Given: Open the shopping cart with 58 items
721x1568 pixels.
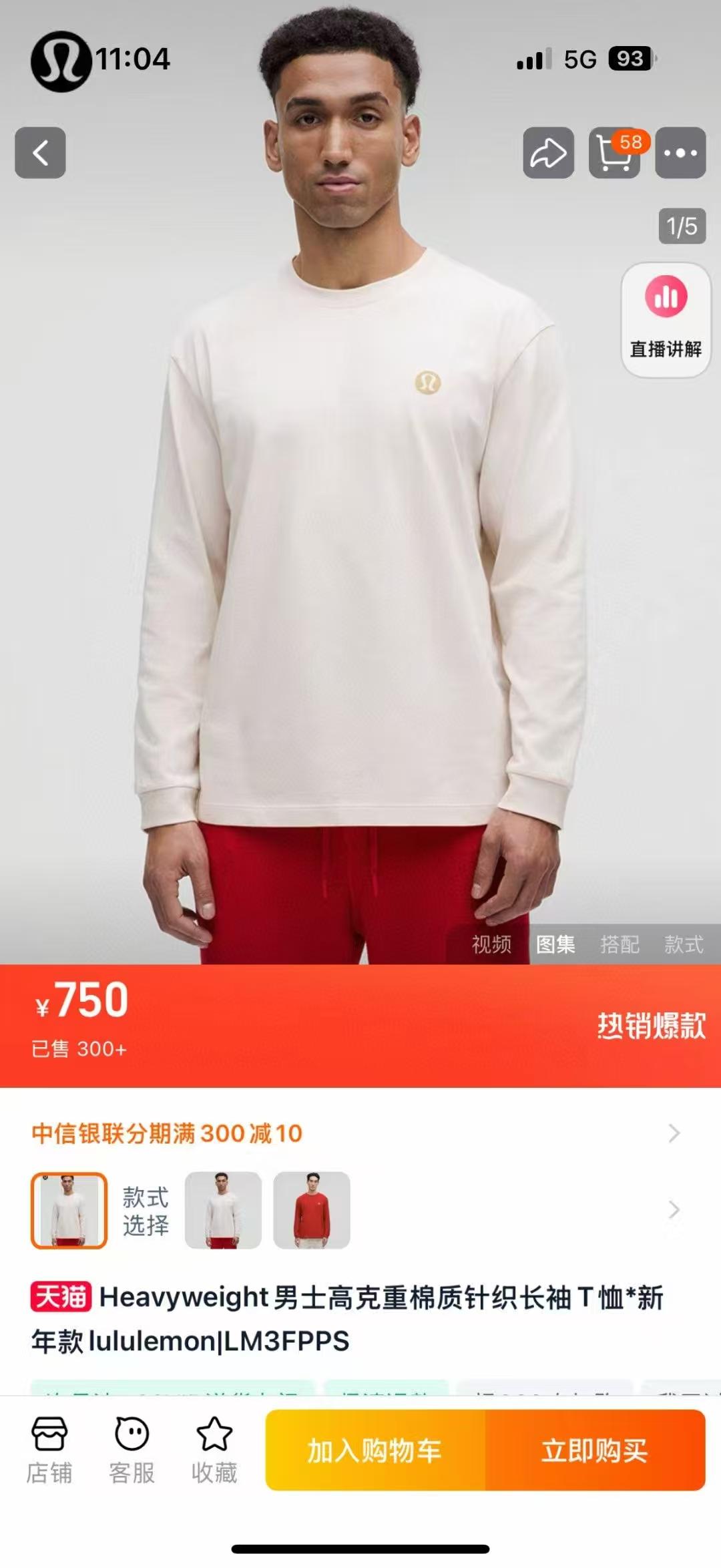Looking at the screenshot, I should coord(614,153).
